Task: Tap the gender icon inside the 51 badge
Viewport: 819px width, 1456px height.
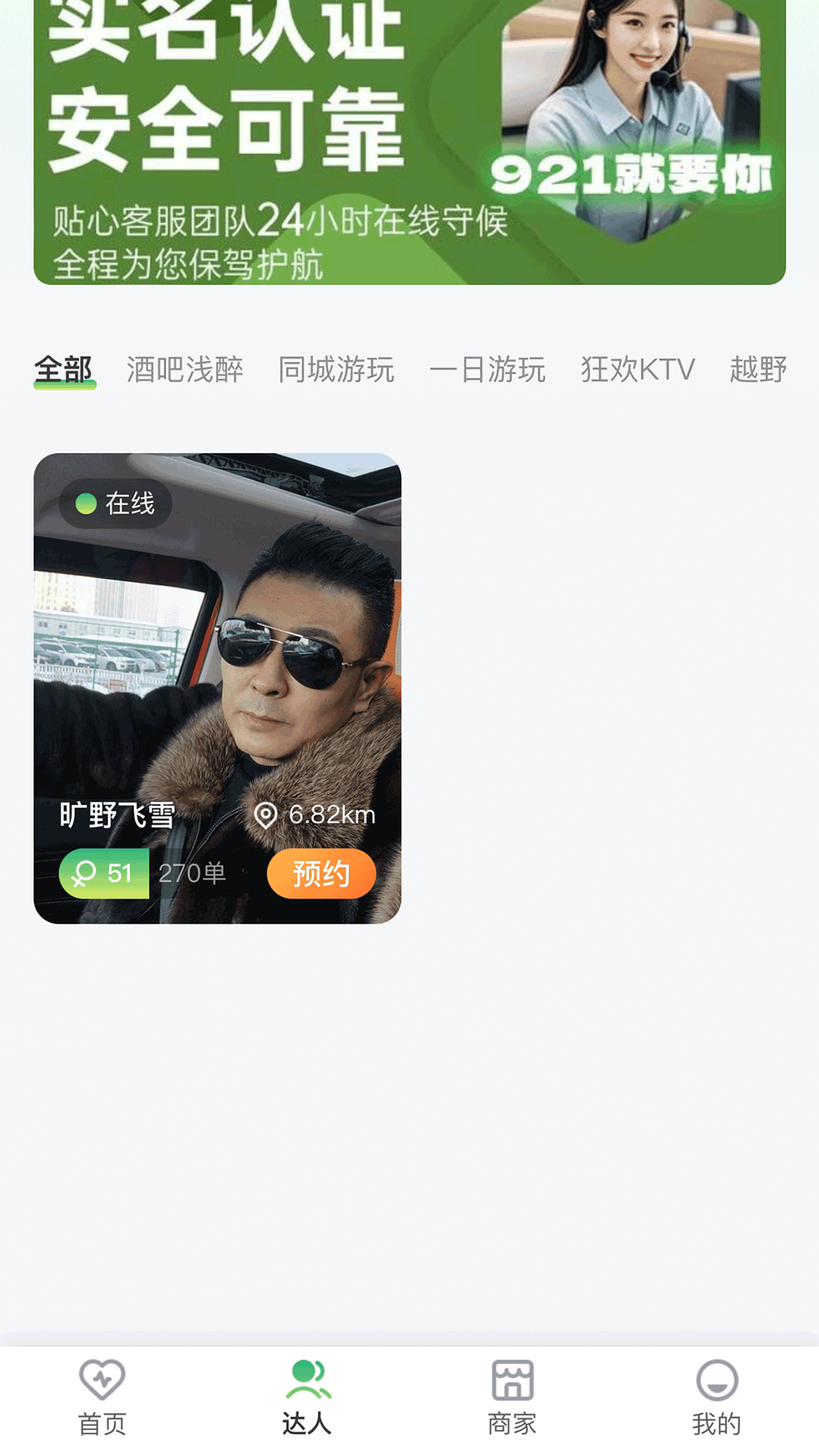Action: 86,874
